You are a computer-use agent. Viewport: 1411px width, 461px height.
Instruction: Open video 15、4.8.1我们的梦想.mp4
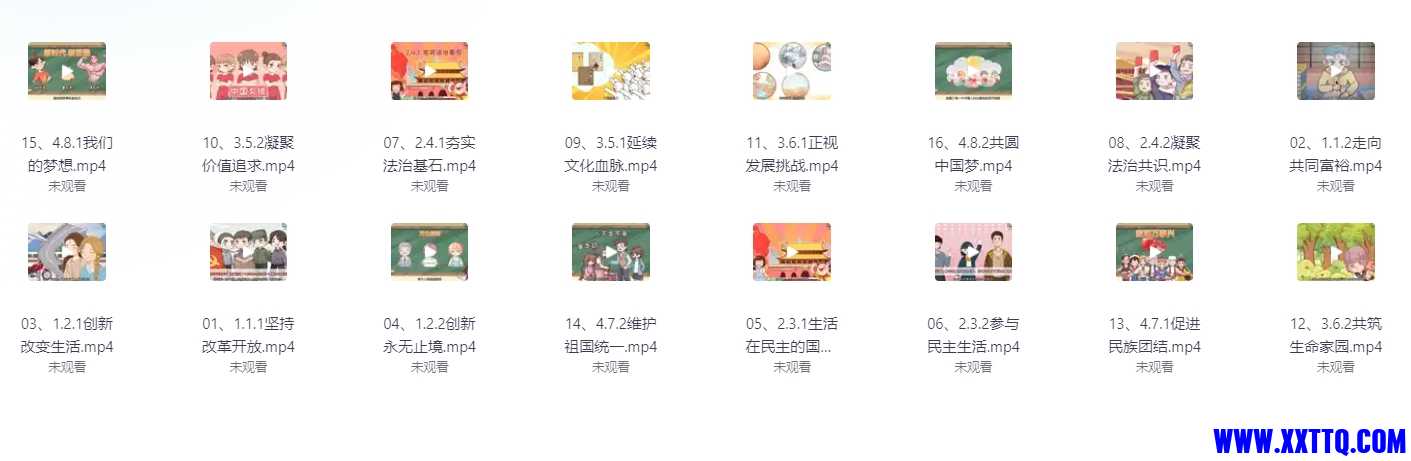coord(67,71)
